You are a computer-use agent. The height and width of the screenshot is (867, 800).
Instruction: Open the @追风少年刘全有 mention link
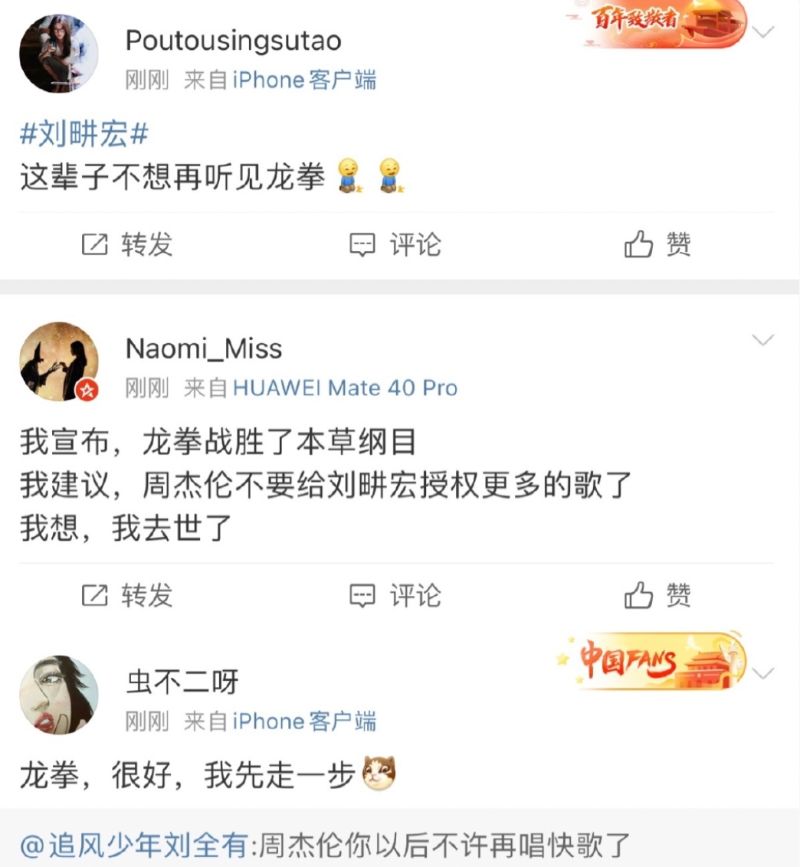tap(134, 845)
